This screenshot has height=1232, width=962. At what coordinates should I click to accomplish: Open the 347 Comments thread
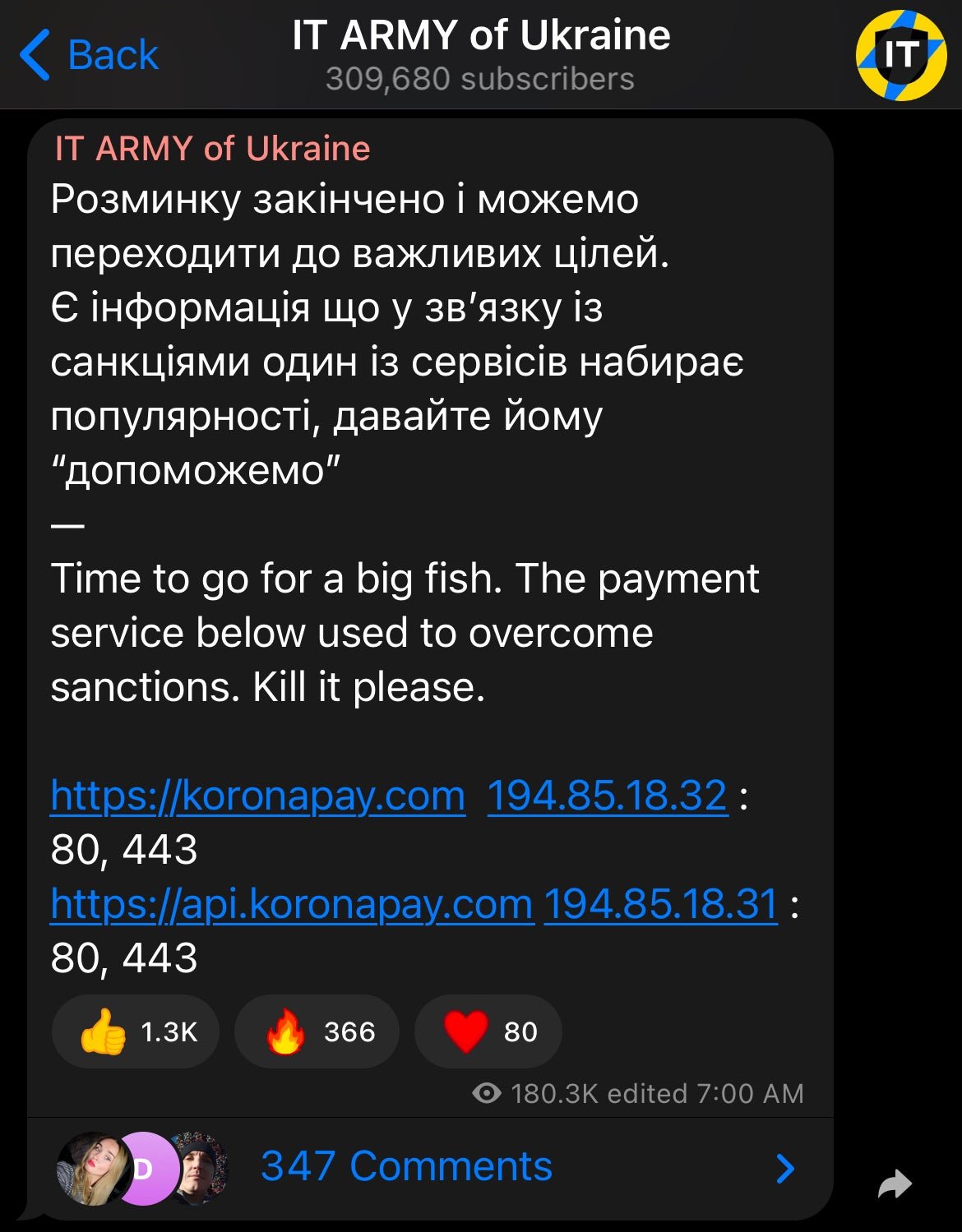406,1166
